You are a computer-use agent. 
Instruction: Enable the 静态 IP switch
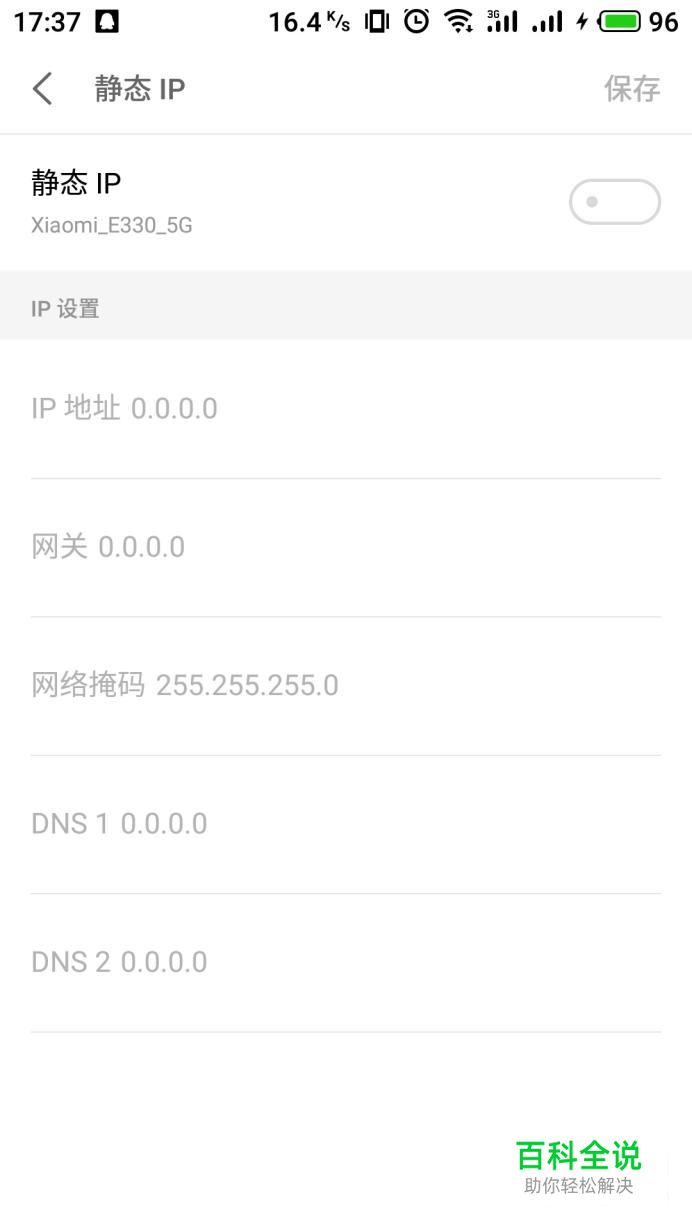point(615,202)
